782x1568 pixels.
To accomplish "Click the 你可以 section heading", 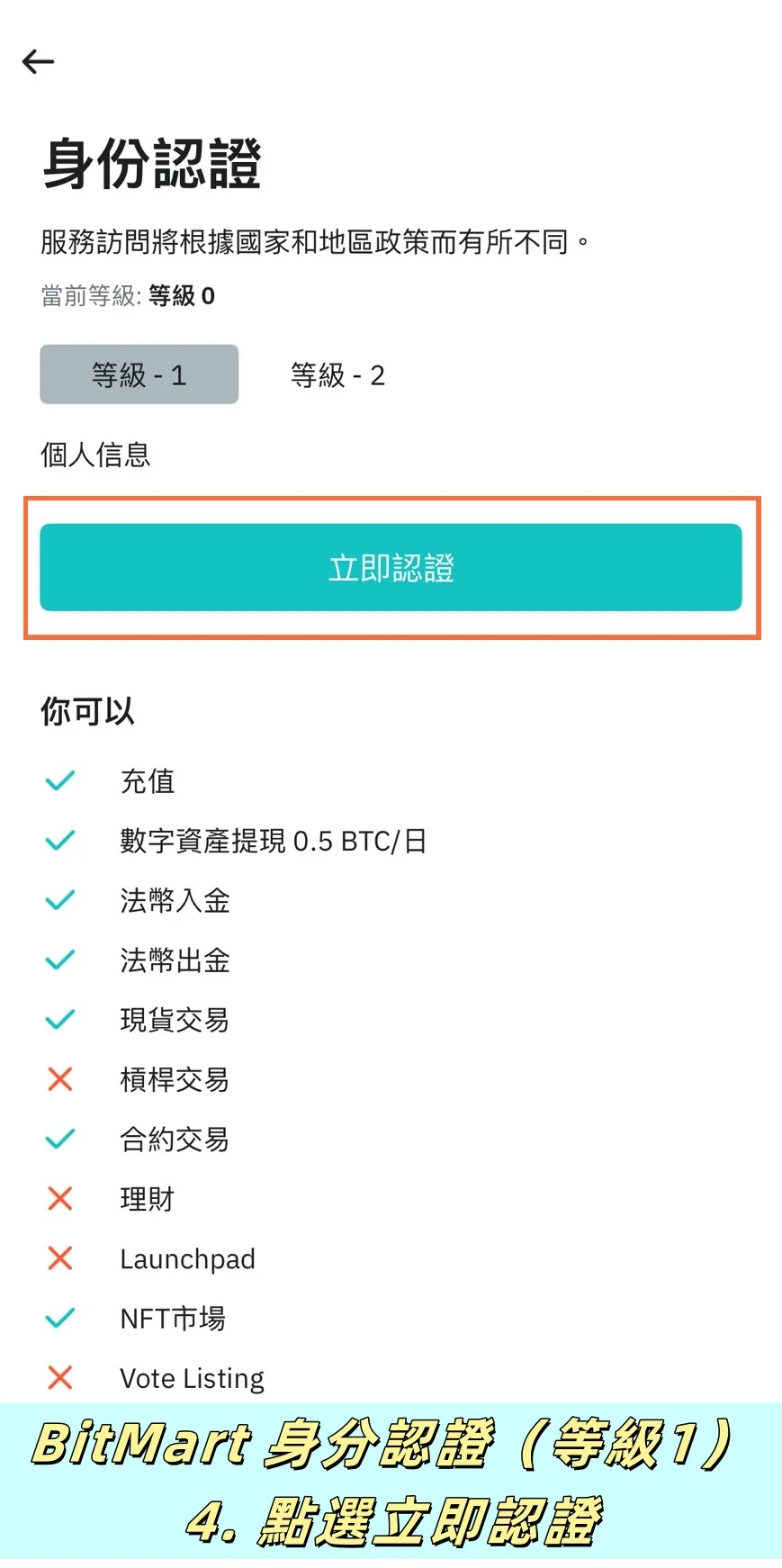I will [x=86, y=711].
